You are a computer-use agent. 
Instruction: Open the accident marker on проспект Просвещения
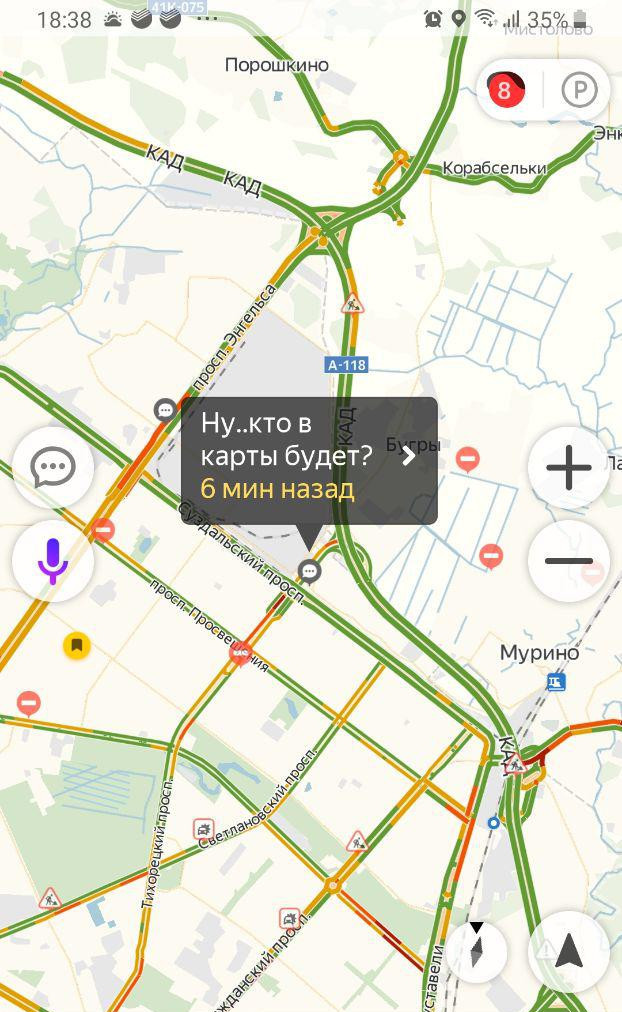[x=240, y=655]
